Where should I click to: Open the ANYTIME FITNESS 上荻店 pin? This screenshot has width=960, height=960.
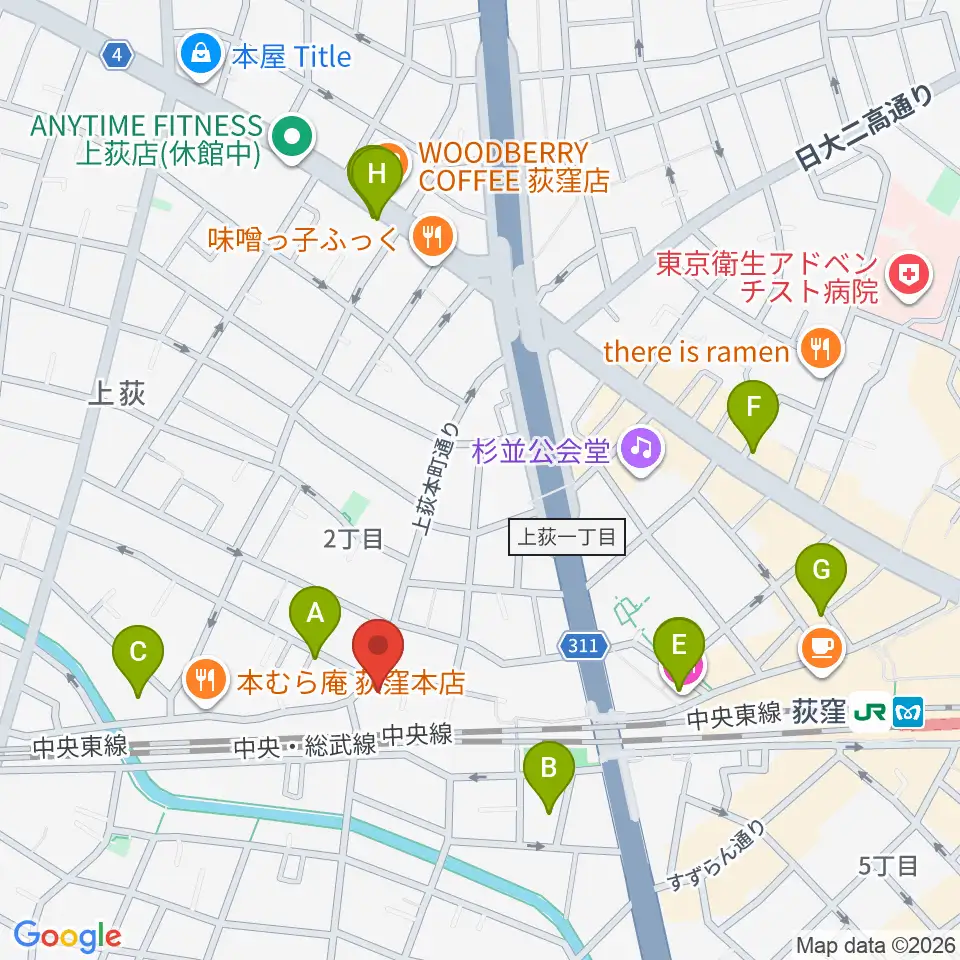[292, 138]
